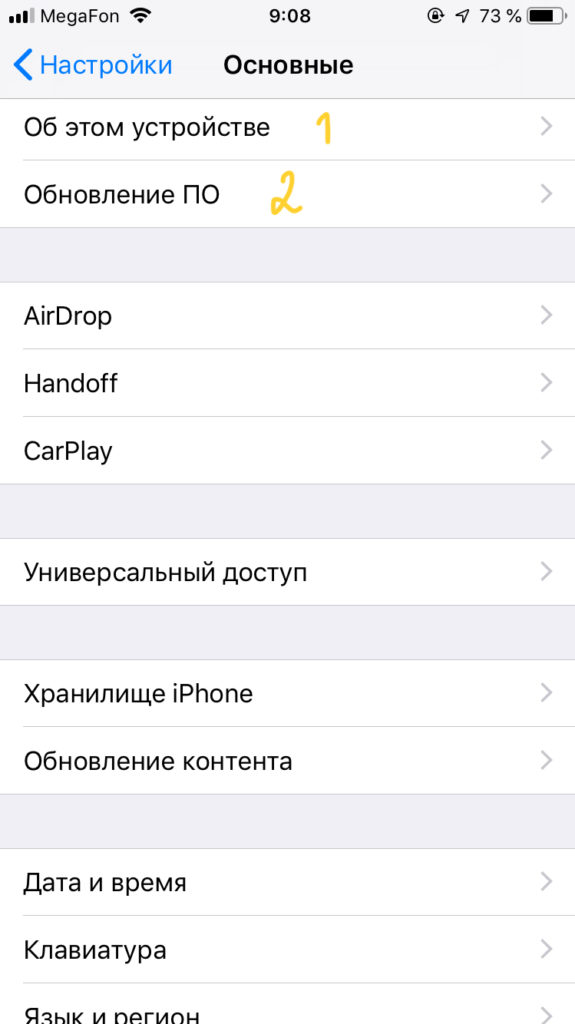Open Дата и время settings
The width and height of the screenshot is (575, 1024).
[x=288, y=882]
